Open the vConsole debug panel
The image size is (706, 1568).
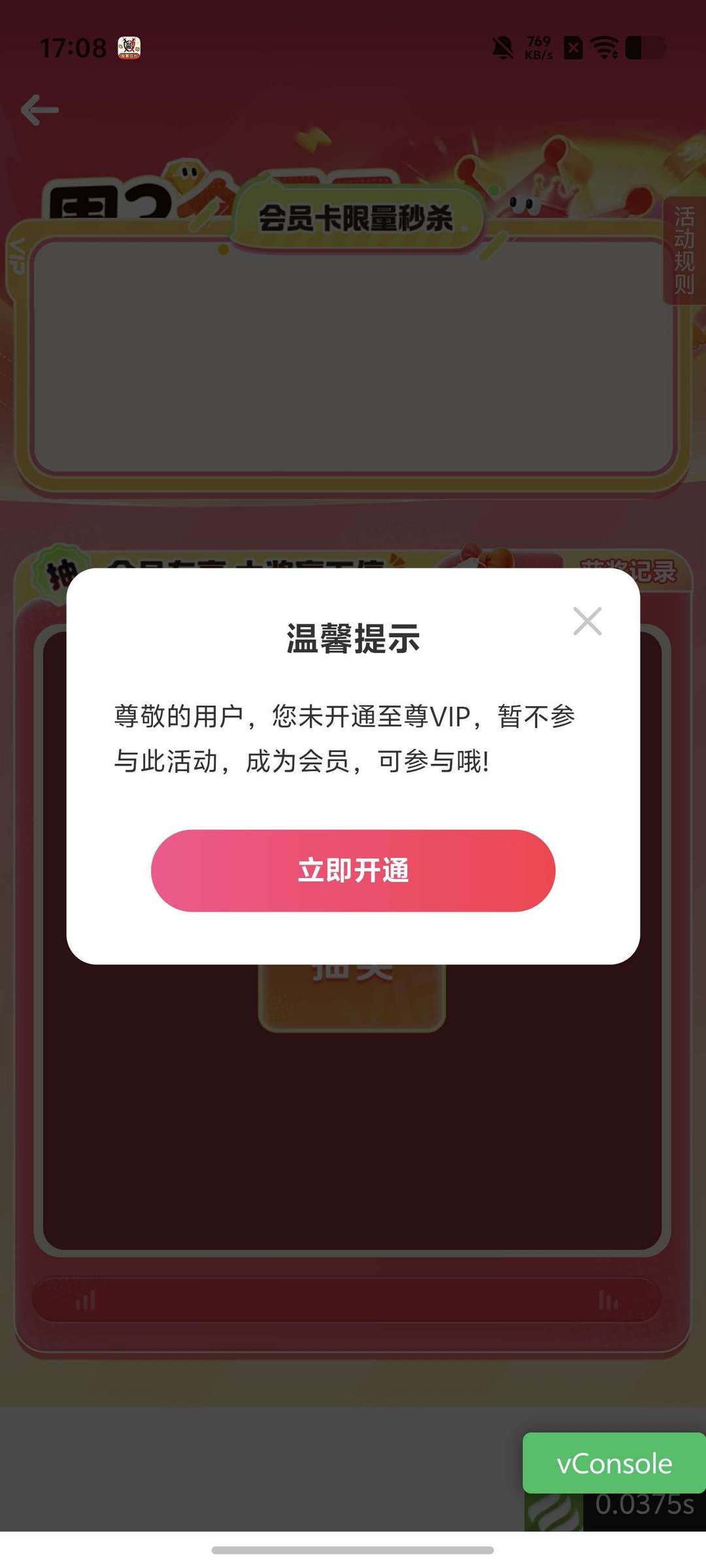pos(614,1463)
